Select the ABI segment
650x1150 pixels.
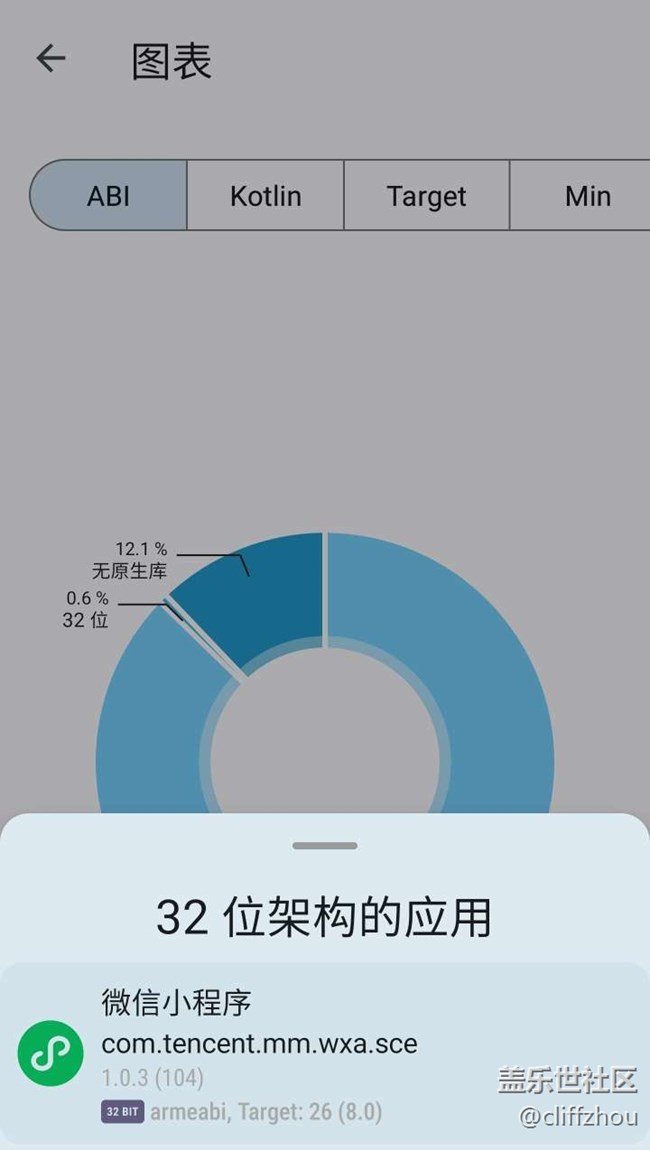tap(109, 195)
